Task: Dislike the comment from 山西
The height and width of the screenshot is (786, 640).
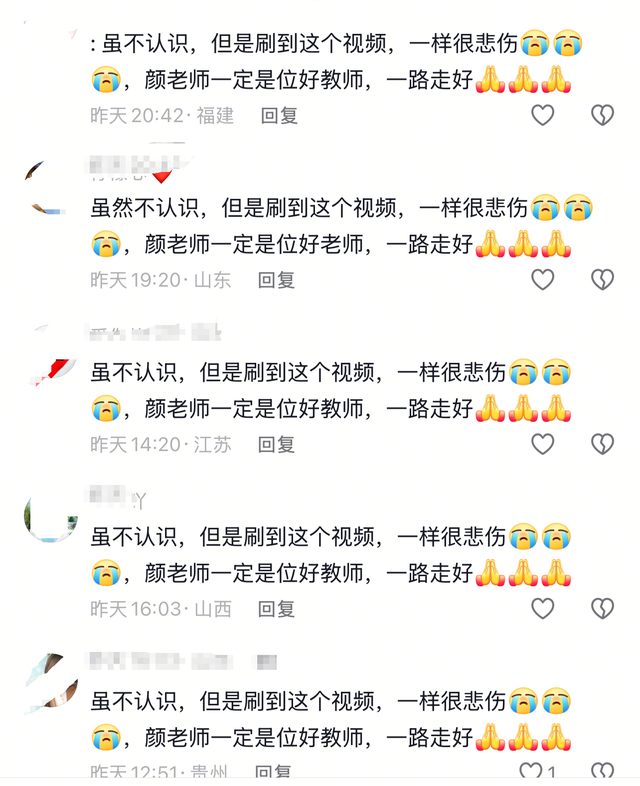Action: pos(602,608)
